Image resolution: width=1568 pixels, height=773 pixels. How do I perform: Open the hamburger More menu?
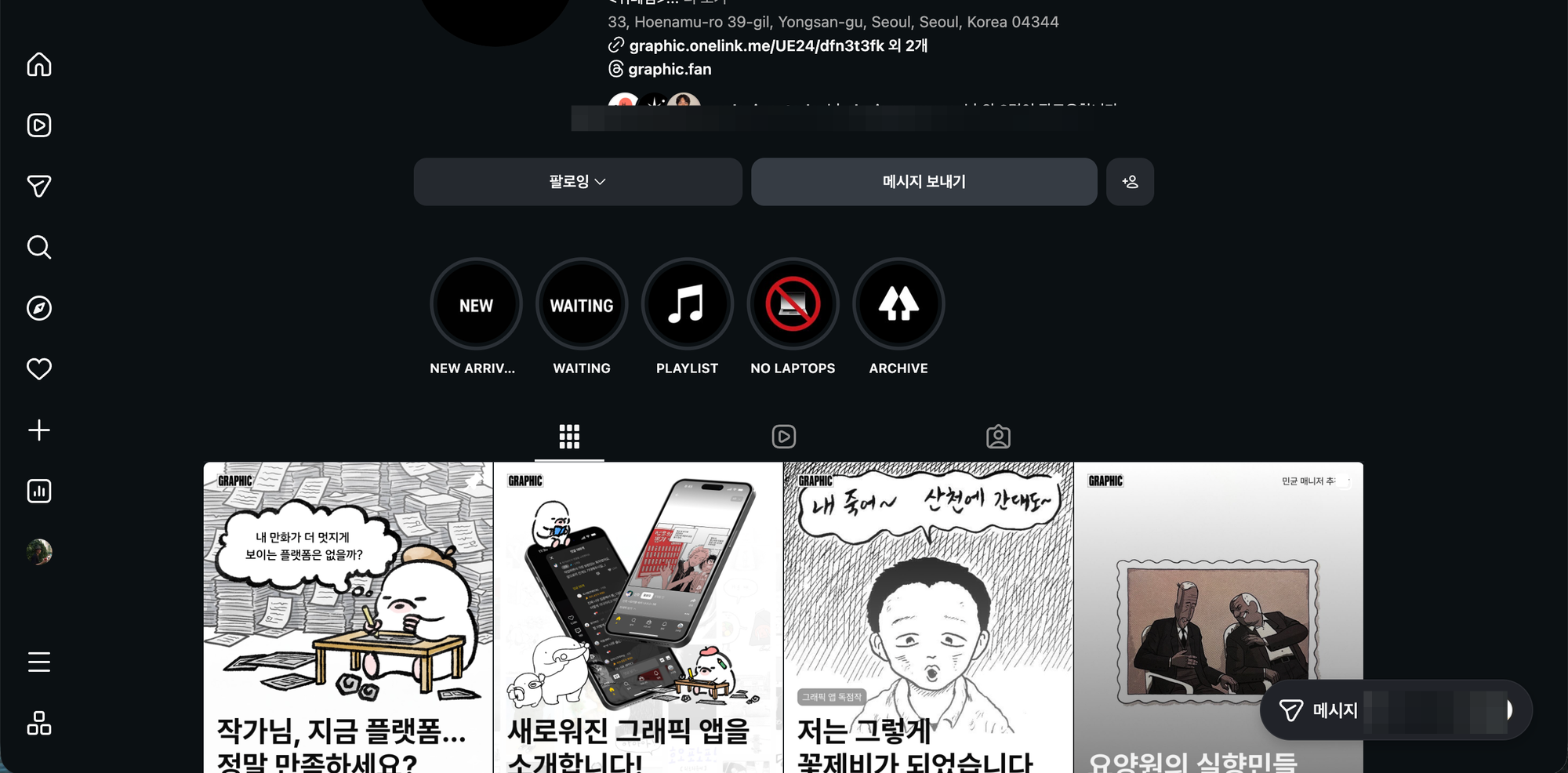39,662
